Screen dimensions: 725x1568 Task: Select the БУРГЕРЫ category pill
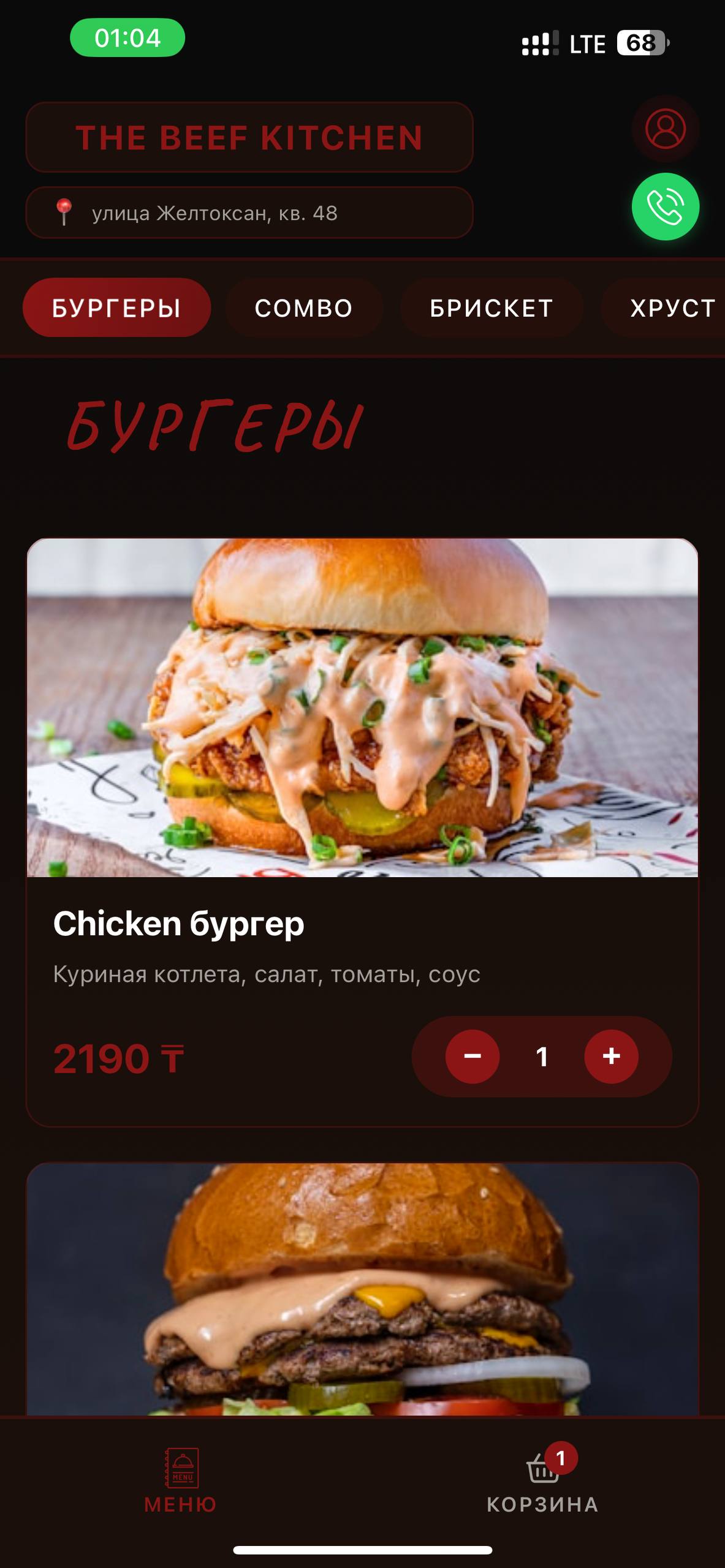116,307
